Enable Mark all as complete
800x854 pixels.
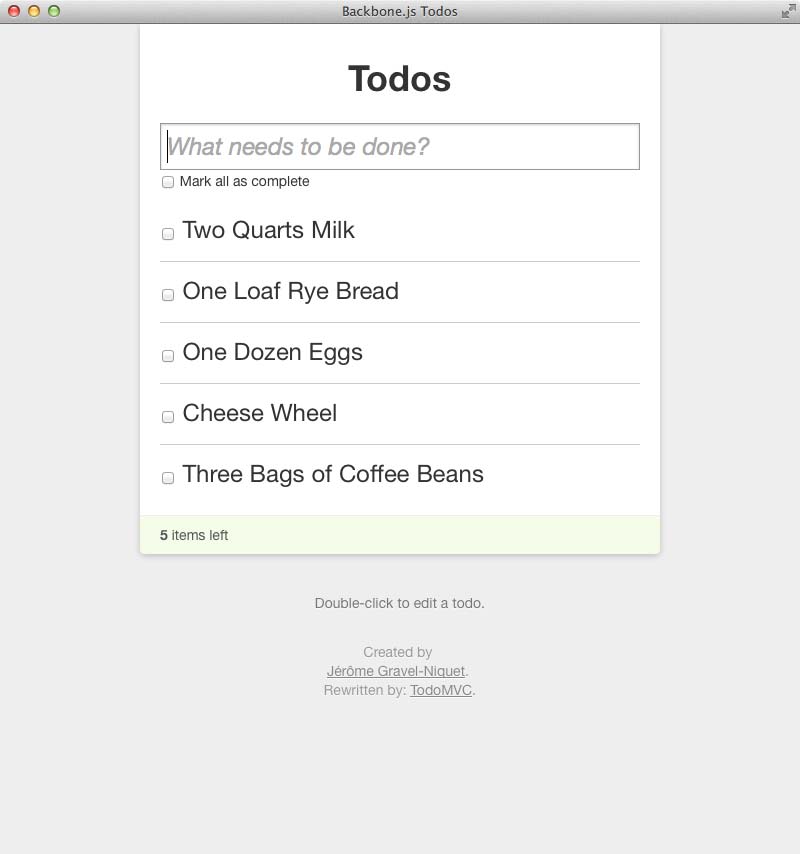(167, 181)
